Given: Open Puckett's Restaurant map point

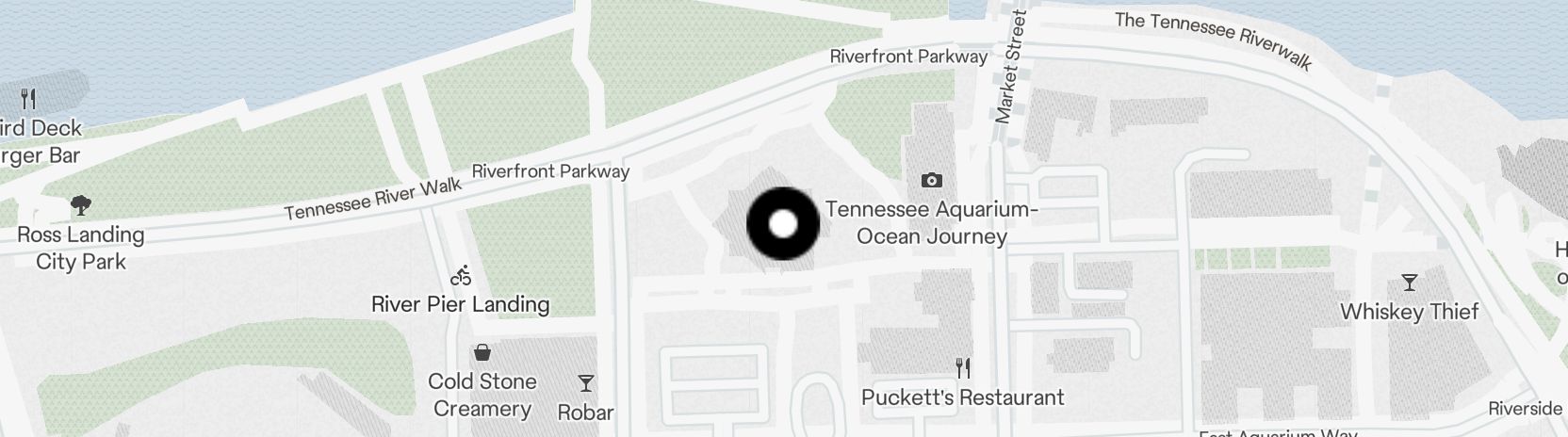Looking at the screenshot, I should (962, 367).
